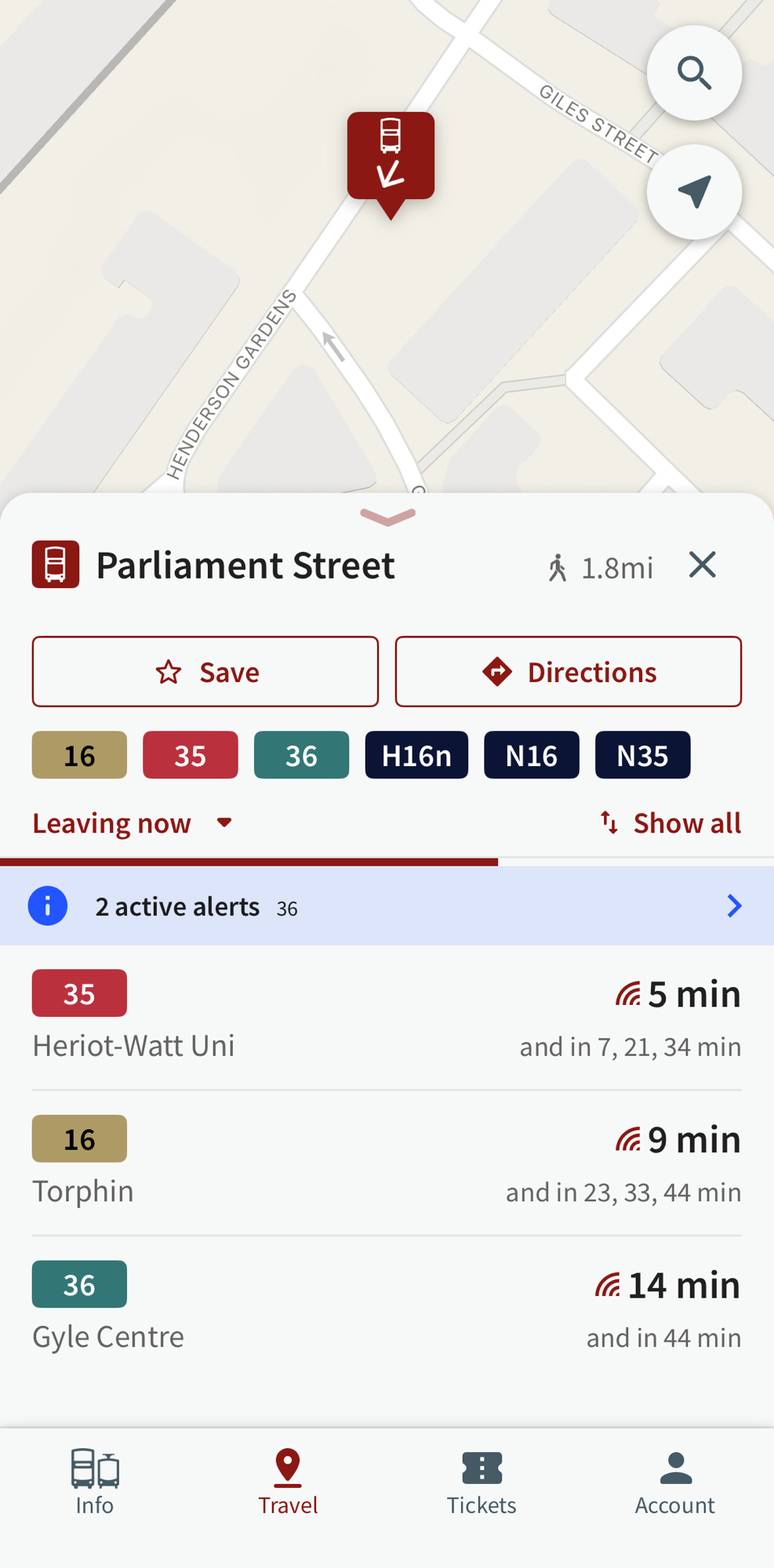Filter departures by route 16 chip
The width and height of the screenshot is (774, 1568).
(x=79, y=755)
